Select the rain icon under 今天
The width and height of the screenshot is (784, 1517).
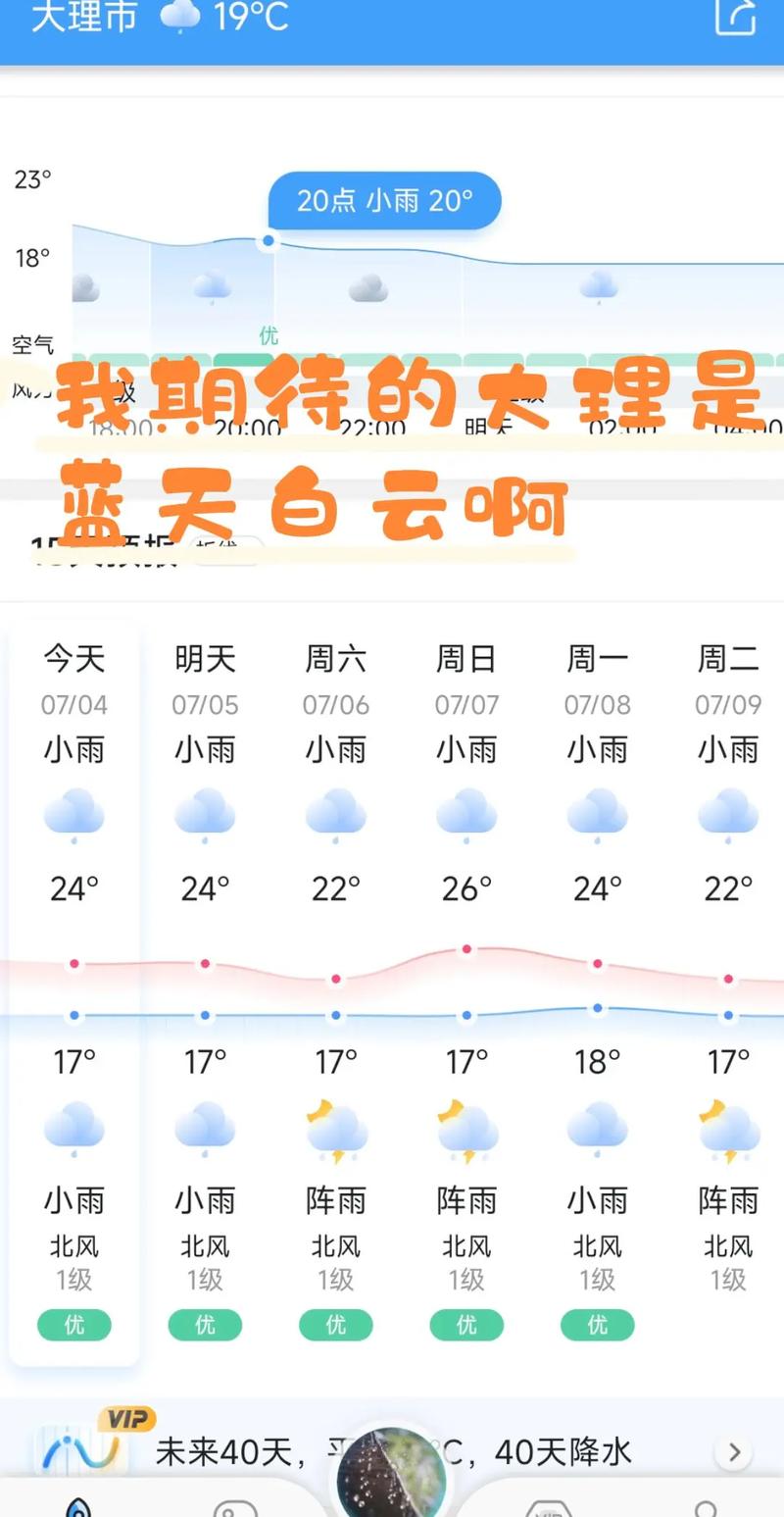tap(73, 814)
